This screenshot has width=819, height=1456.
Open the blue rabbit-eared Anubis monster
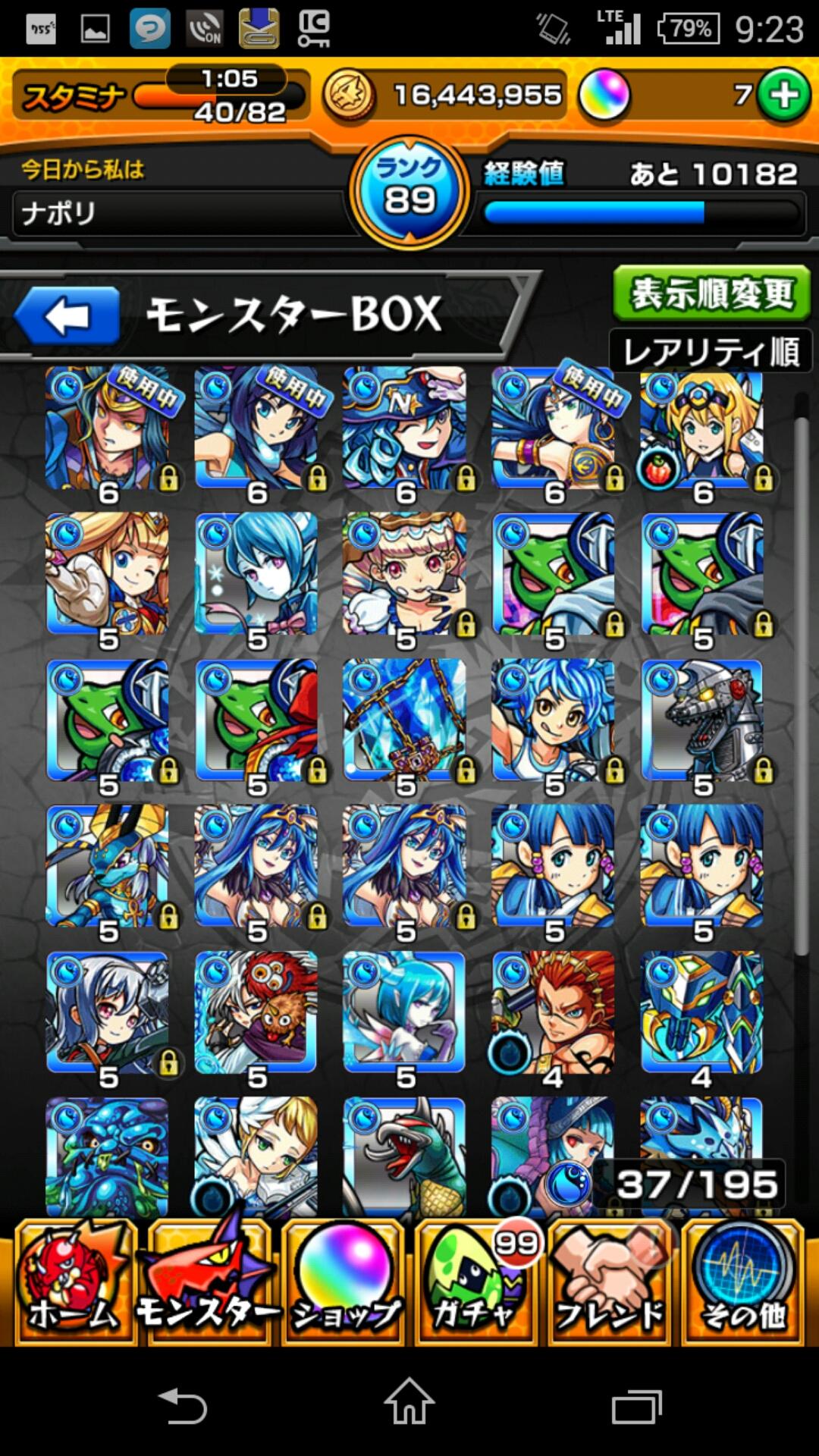click(x=107, y=867)
